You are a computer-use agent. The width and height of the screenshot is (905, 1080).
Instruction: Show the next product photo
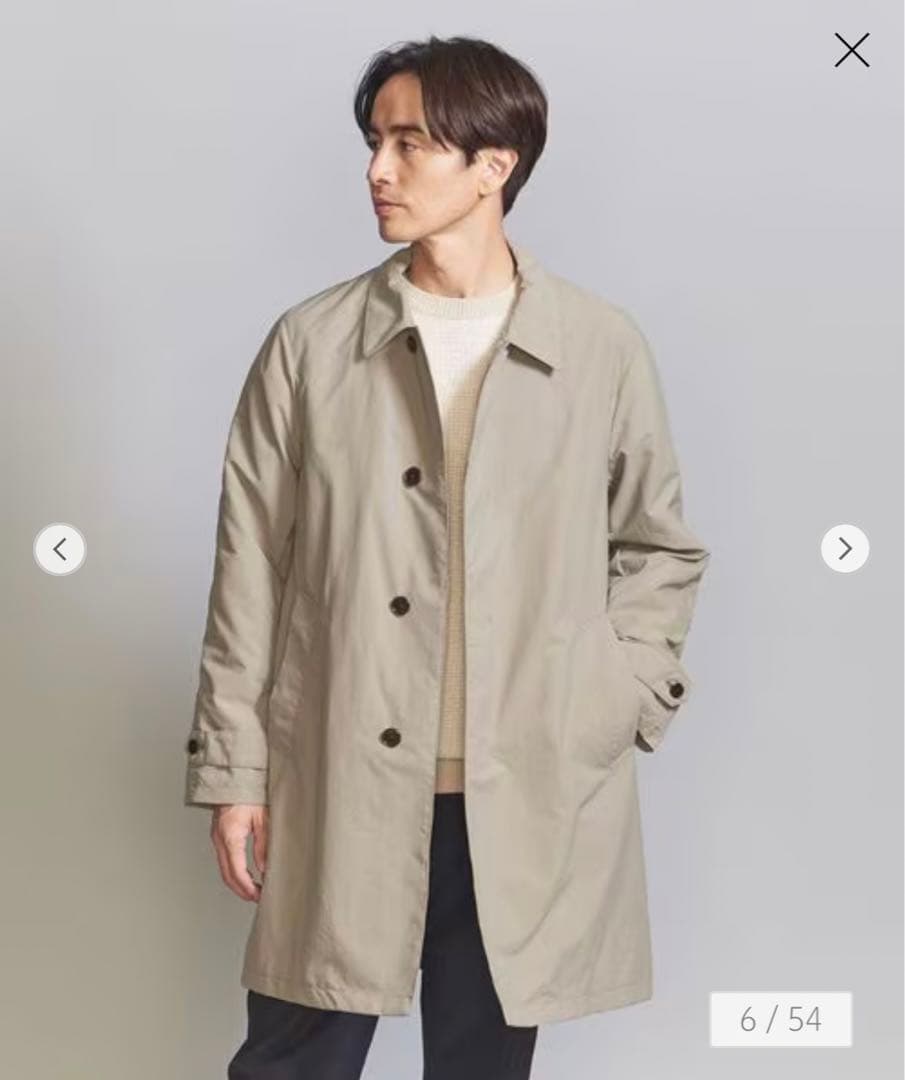tap(845, 548)
